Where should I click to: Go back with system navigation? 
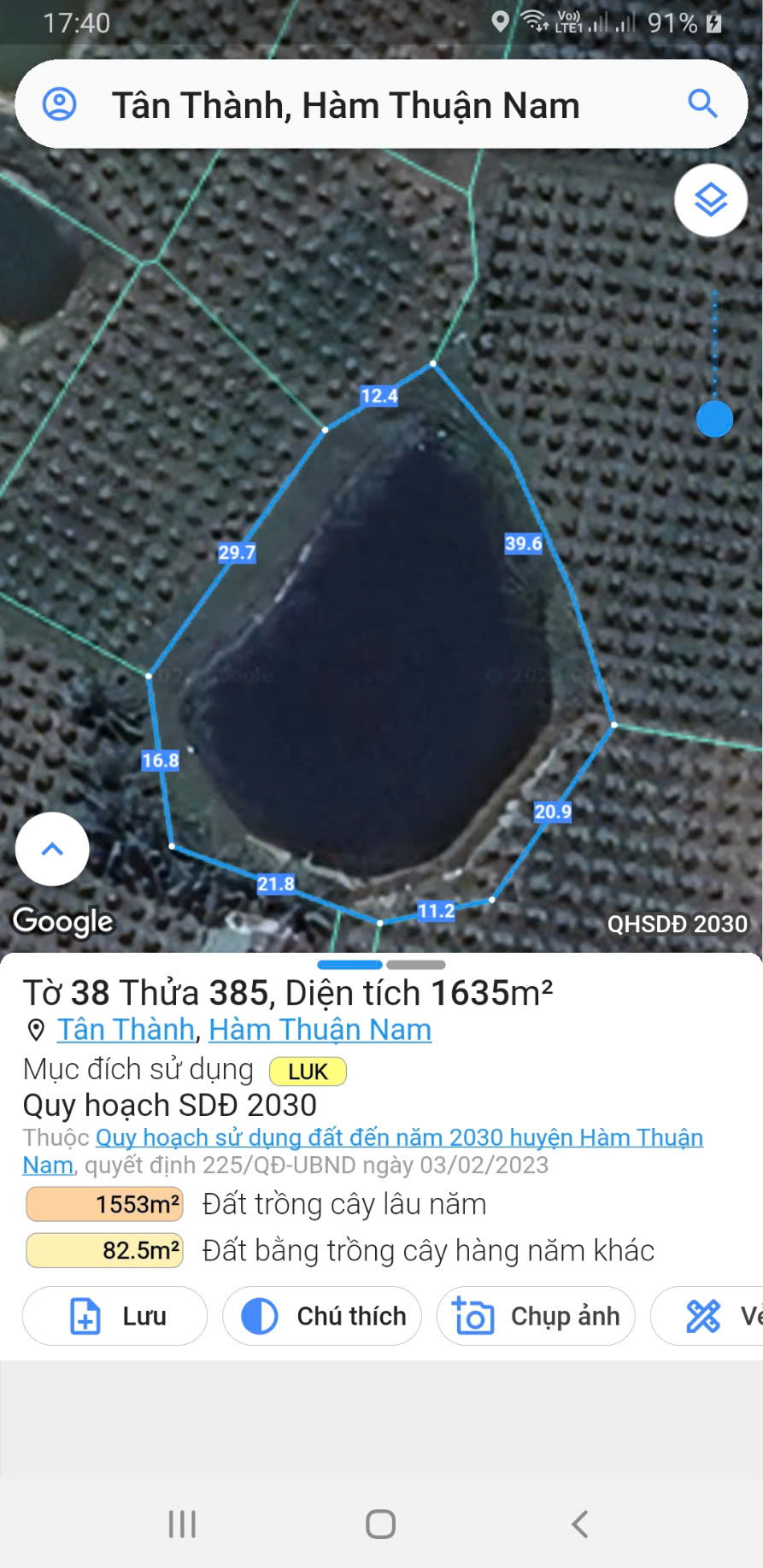tap(579, 1524)
